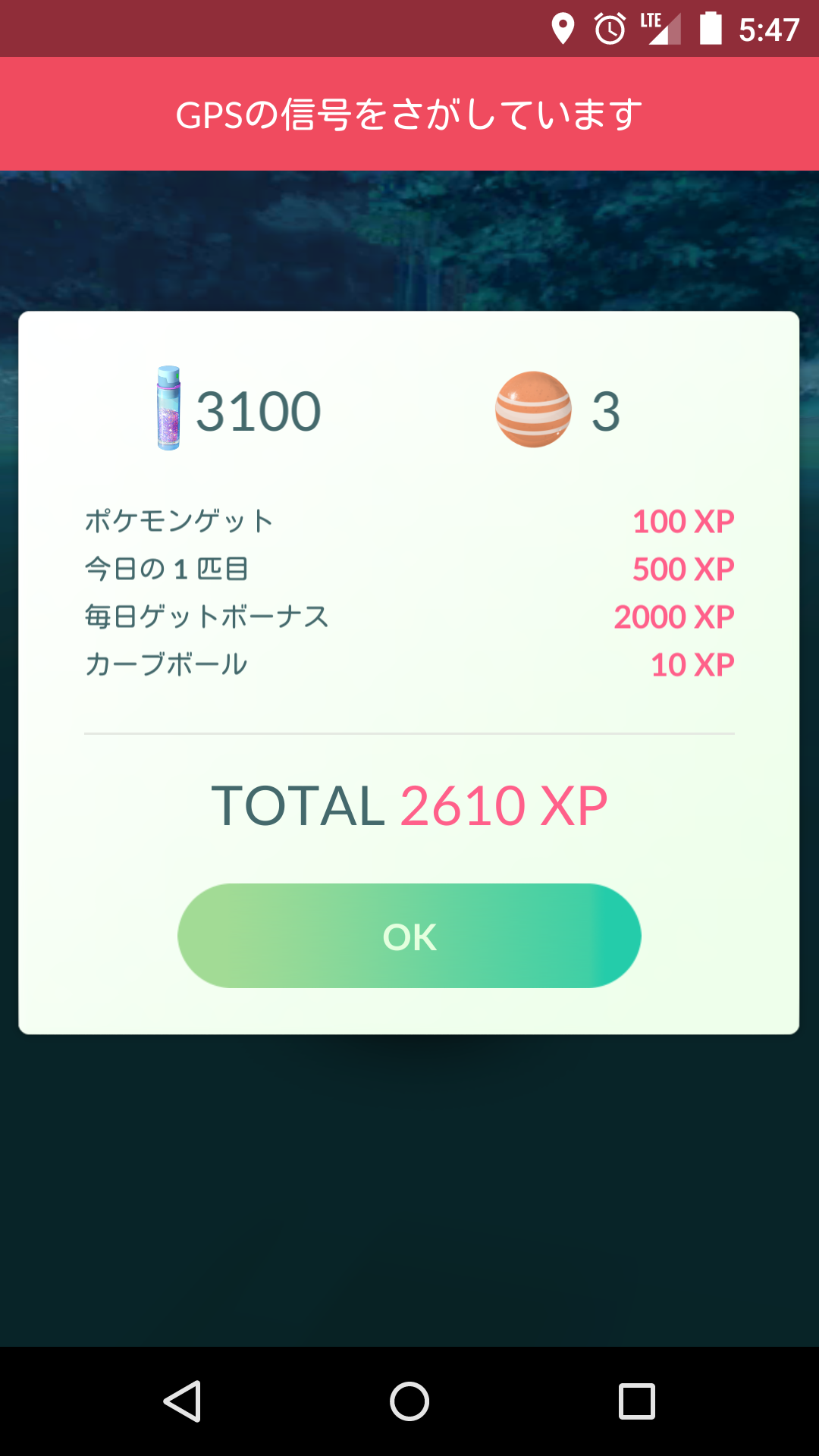
Task: Return to the Android home screen
Action: 409,1401
